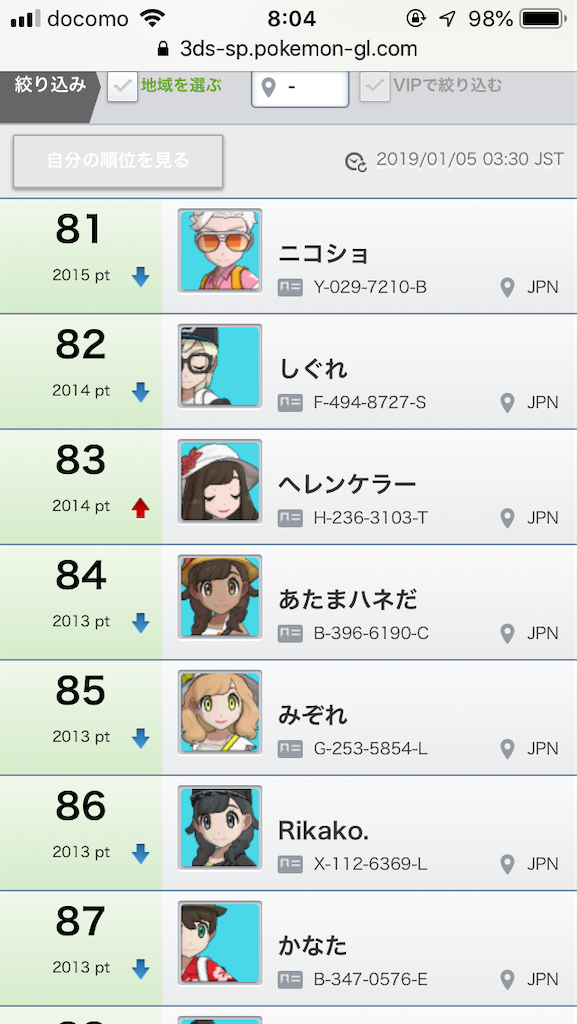
Task: Toggle the VIPで絞り込む checkbox
Action: point(375,86)
